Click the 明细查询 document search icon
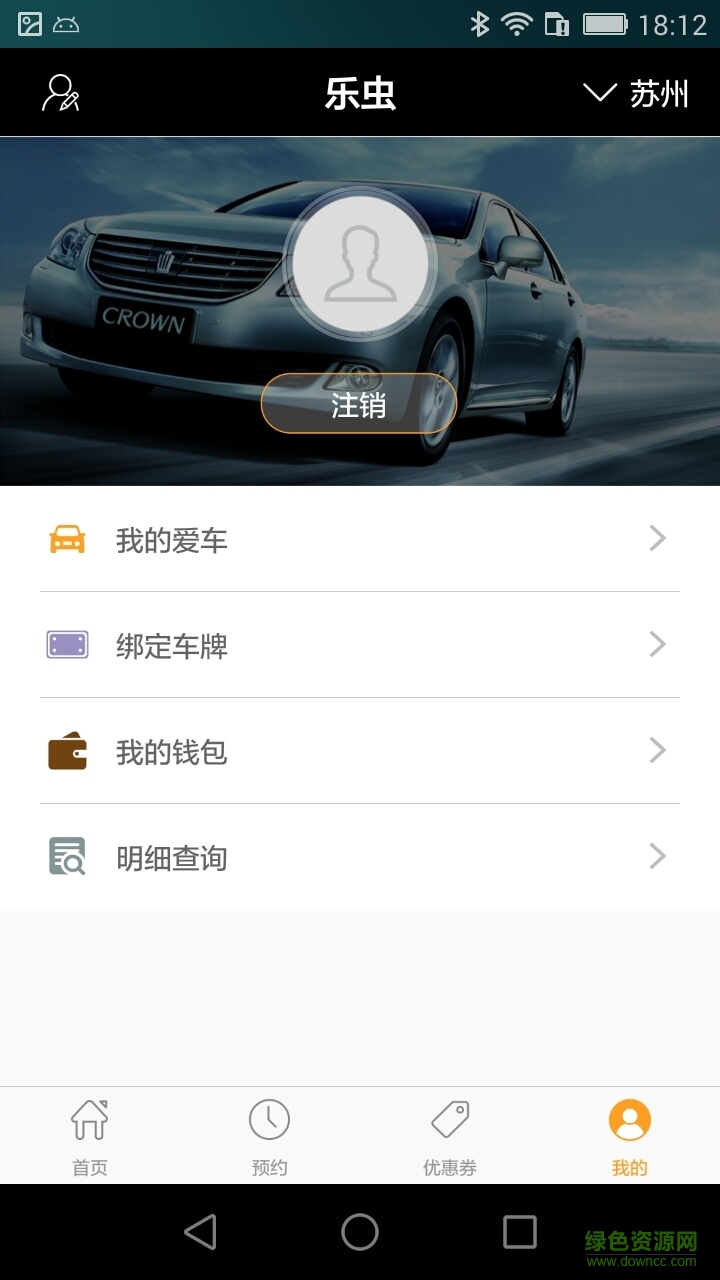720x1280 pixels. (x=66, y=857)
